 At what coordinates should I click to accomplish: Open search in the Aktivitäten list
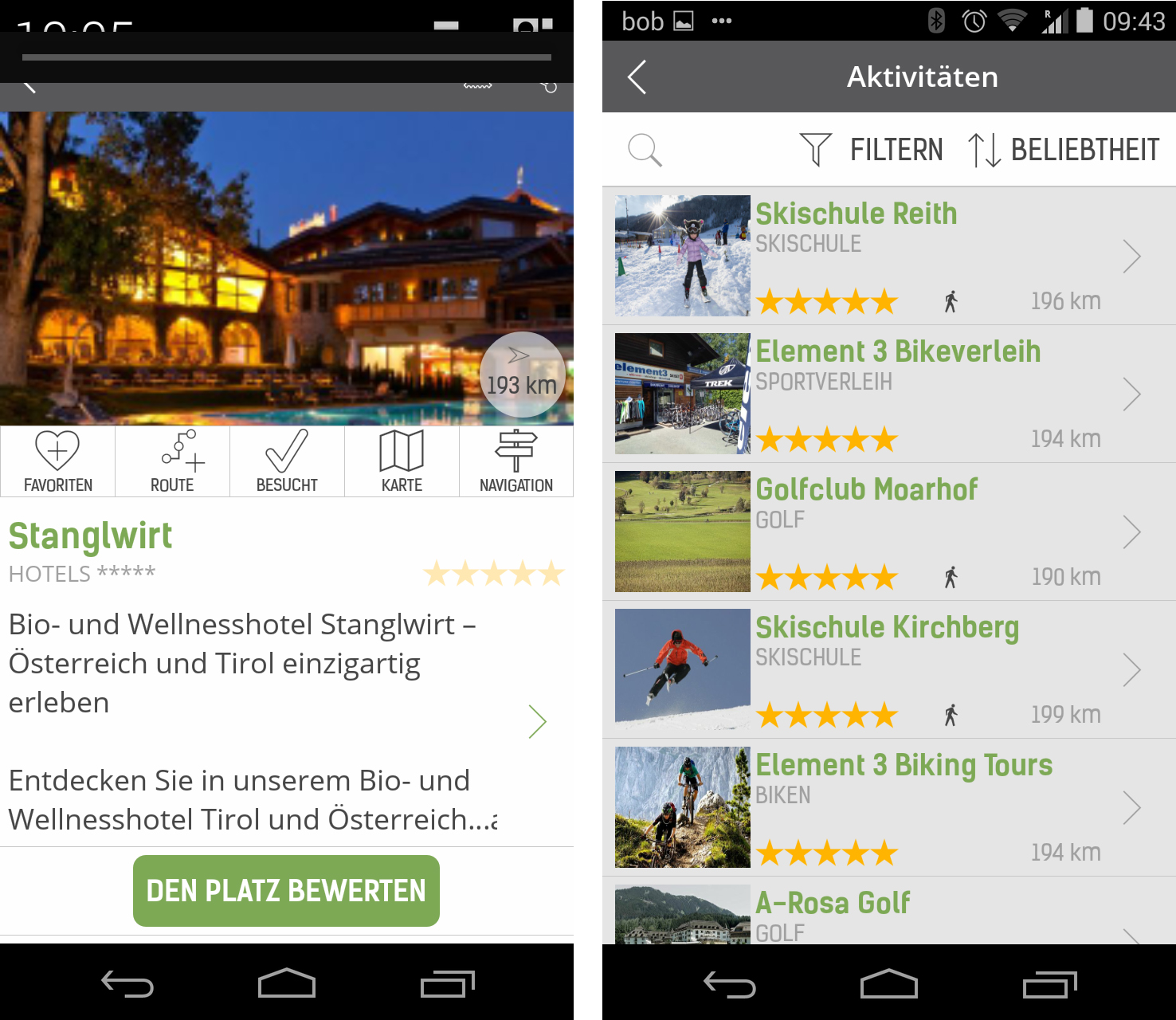click(x=645, y=150)
